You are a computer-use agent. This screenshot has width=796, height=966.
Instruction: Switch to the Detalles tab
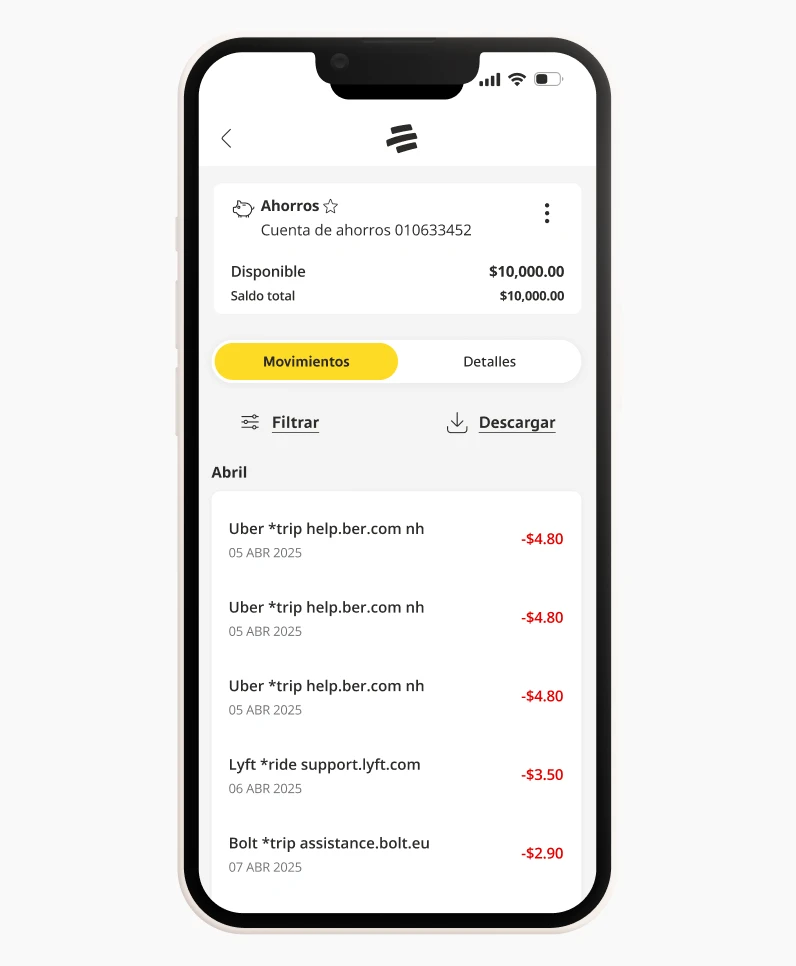click(489, 361)
